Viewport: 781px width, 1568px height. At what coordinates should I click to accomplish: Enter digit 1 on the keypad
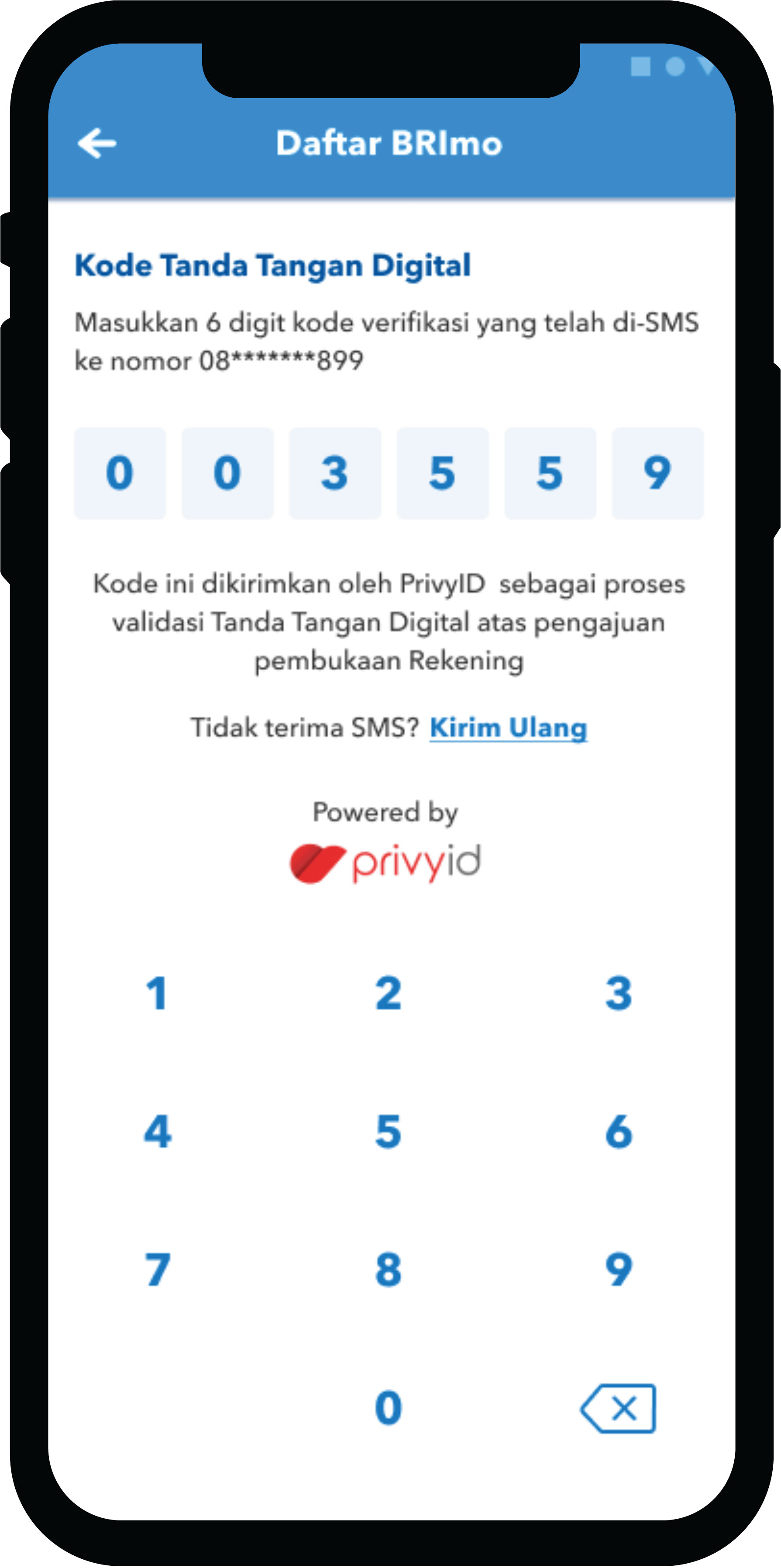click(157, 993)
